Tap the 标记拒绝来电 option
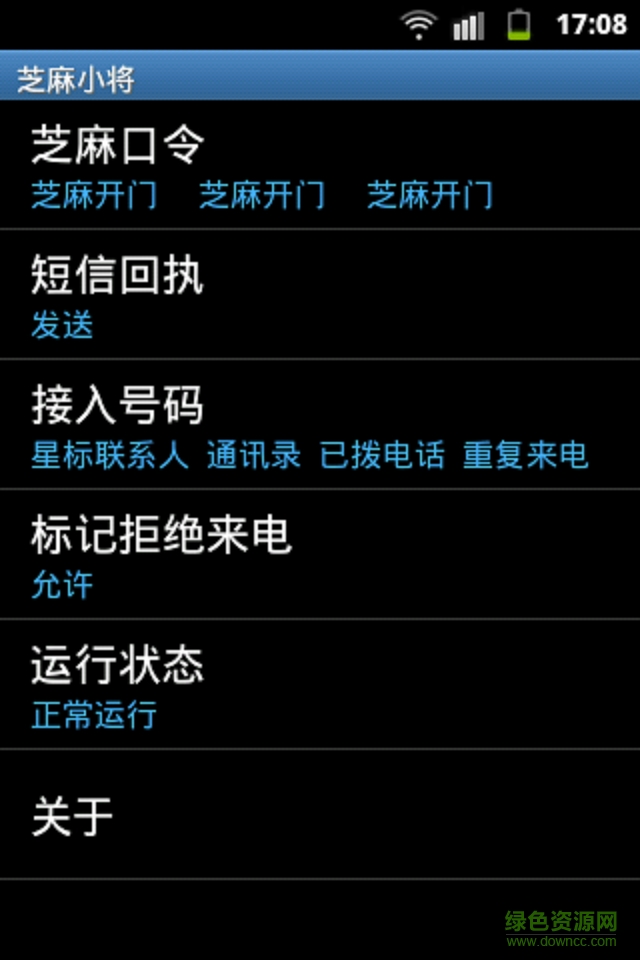 click(x=320, y=555)
